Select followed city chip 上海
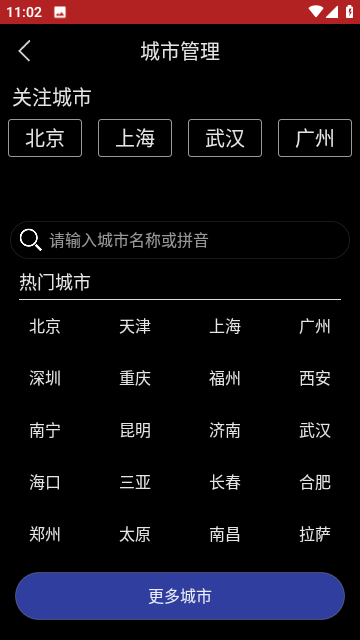Viewport: 360px width, 640px height. point(135,138)
